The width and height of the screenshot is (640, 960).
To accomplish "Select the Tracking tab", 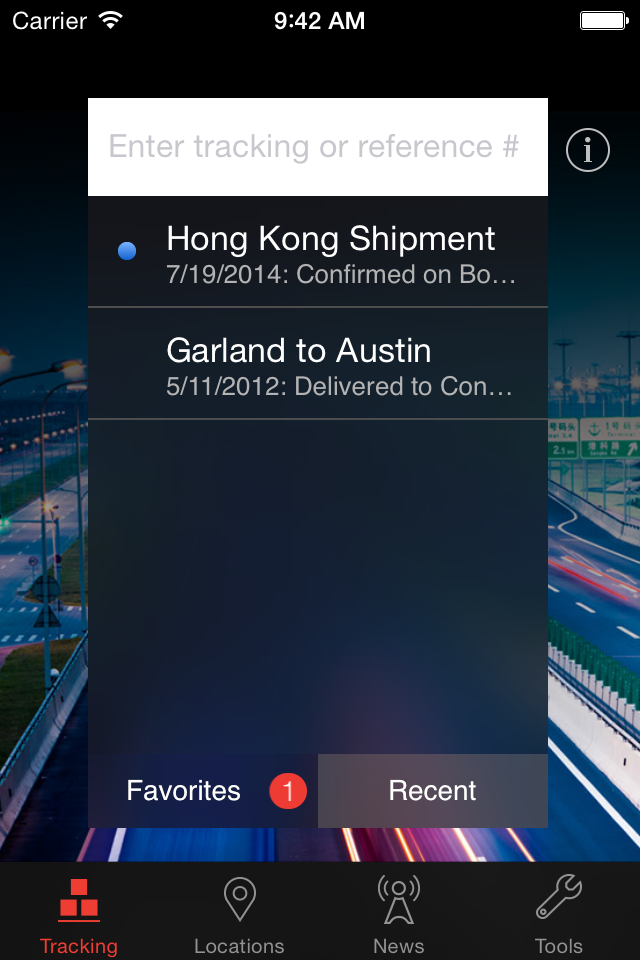I will (x=79, y=912).
